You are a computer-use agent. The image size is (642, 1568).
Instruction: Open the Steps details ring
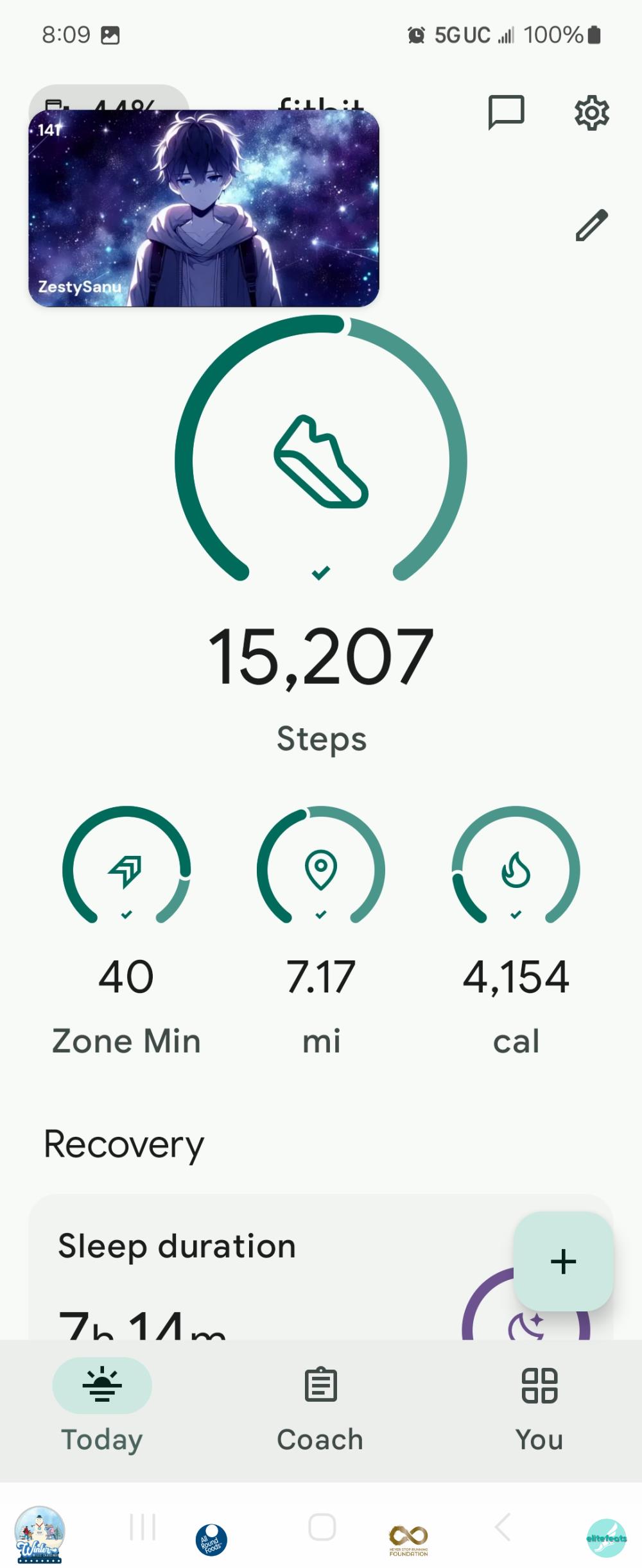click(321, 462)
